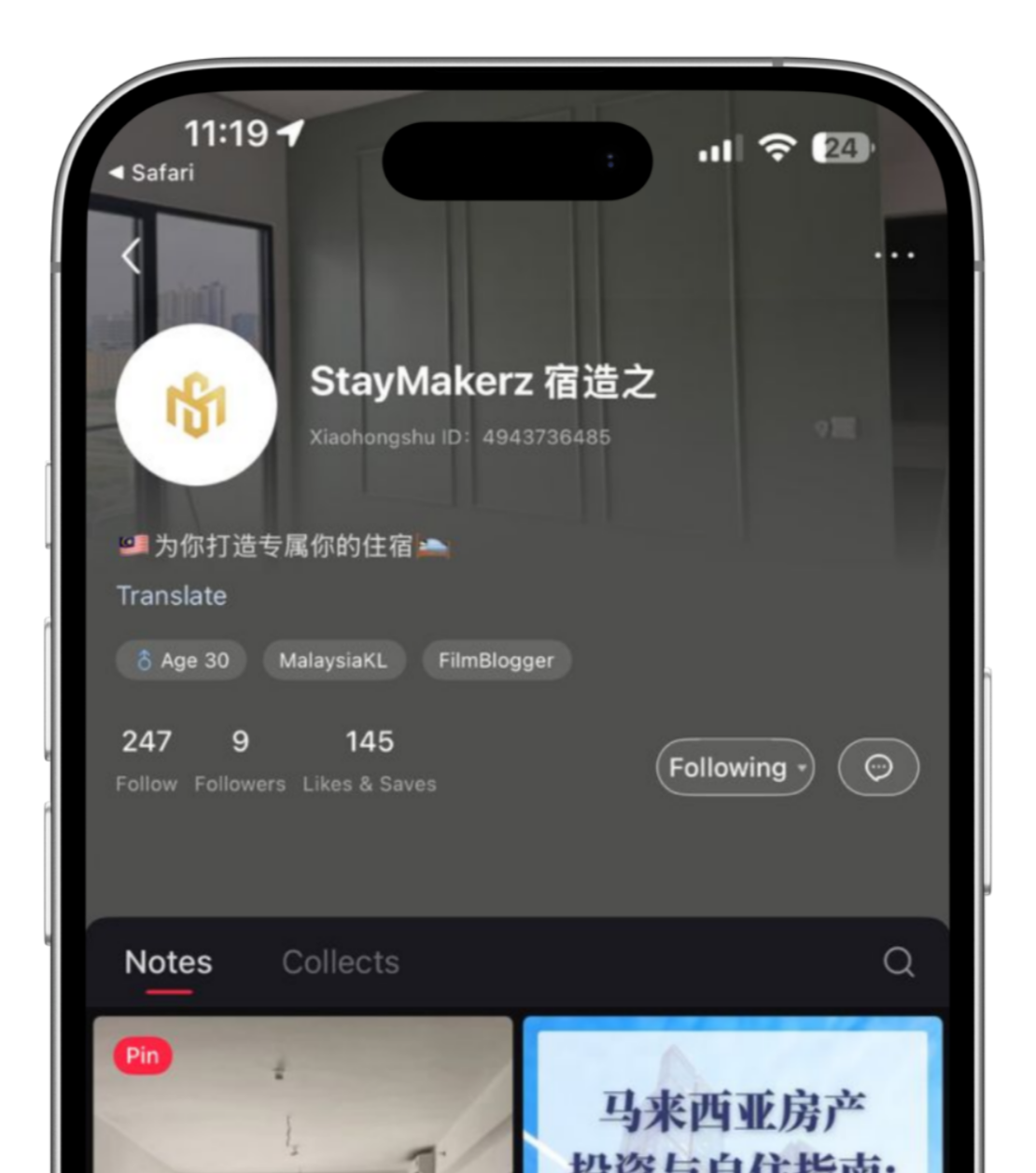Go back using the back arrow
This screenshot has width=1036, height=1173.
click(x=132, y=256)
